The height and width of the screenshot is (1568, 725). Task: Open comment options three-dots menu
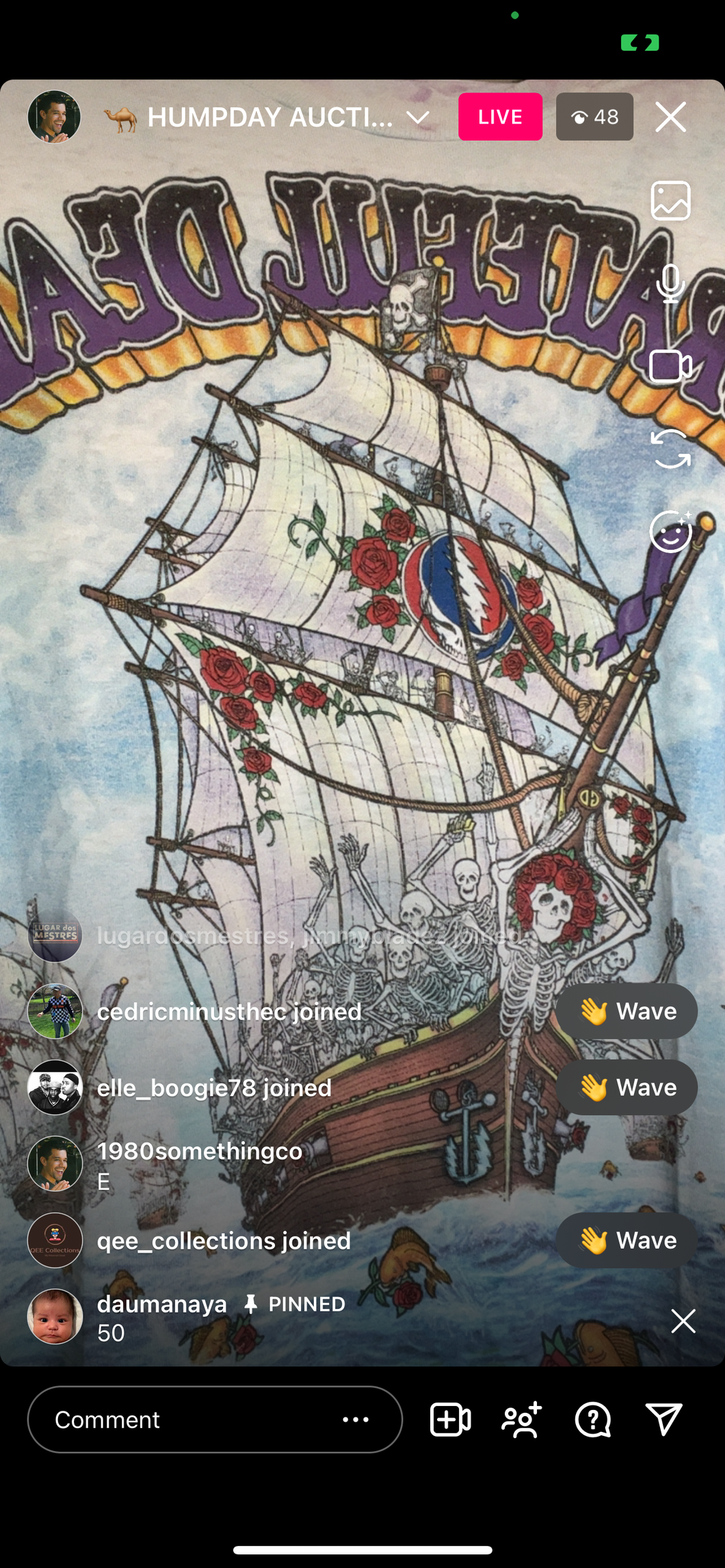[x=355, y=1420]
